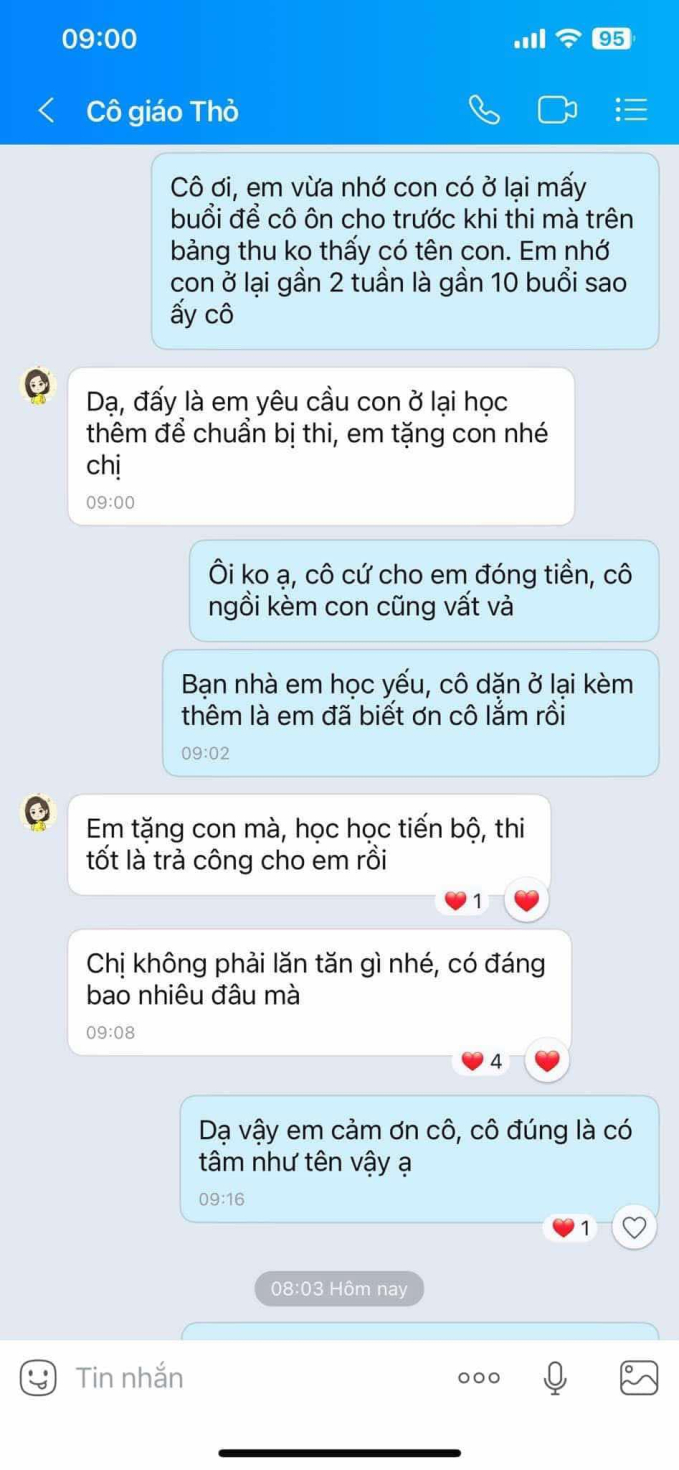This screenshot has width=679, height=1470.
Task: Tap the red heart on the 09:08 message
Action: coord(546,1061)
